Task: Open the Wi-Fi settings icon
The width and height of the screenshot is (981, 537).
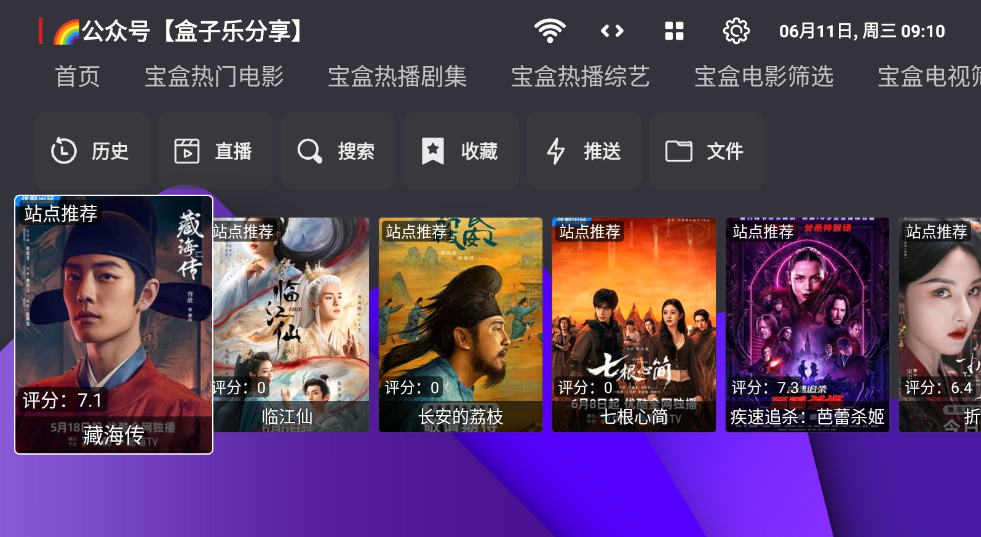Action: coord(549,31)
